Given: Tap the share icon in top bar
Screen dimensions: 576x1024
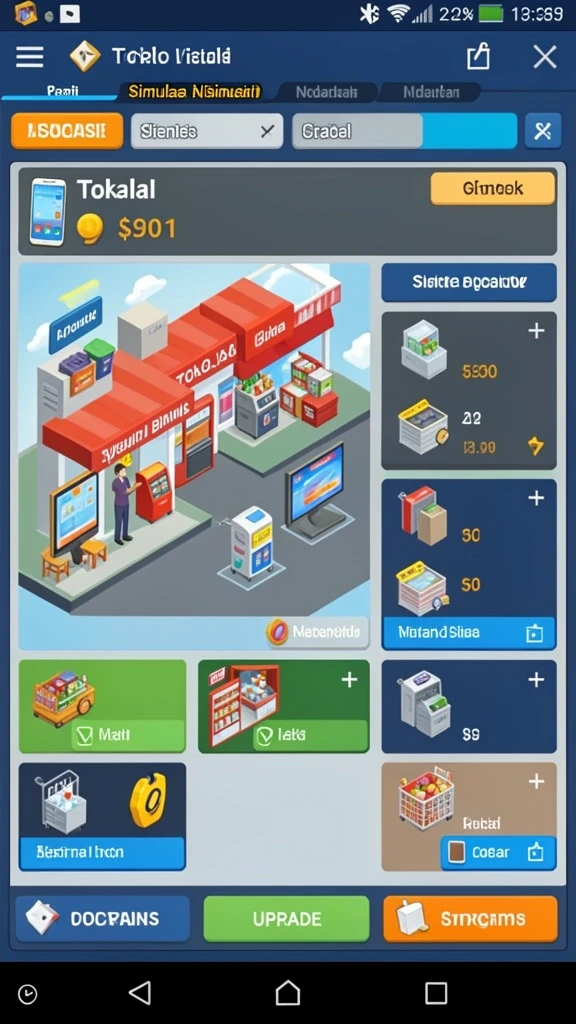Looking at the screenshot, I should click(478, 57).
